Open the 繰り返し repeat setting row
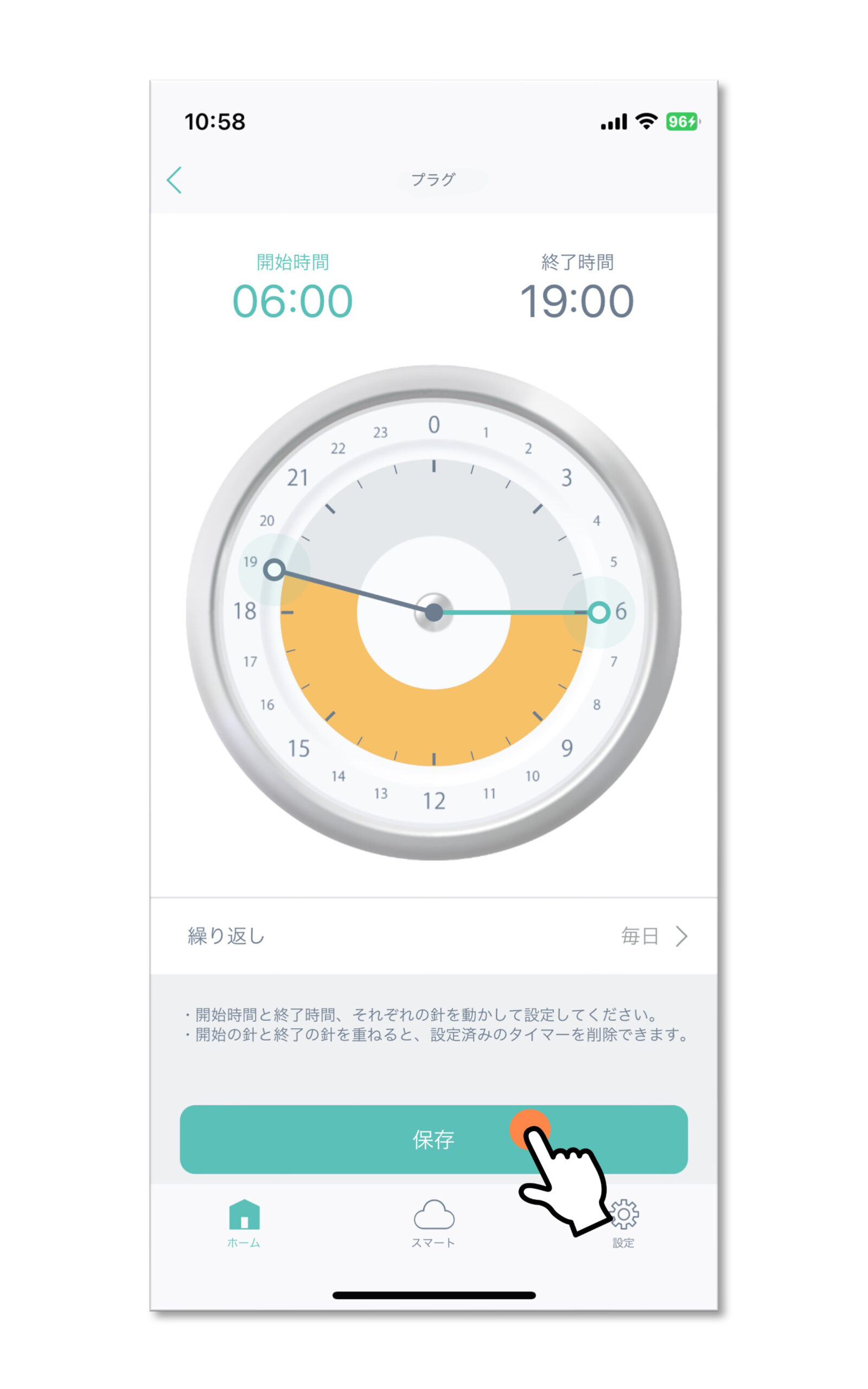 coord(434,936)
